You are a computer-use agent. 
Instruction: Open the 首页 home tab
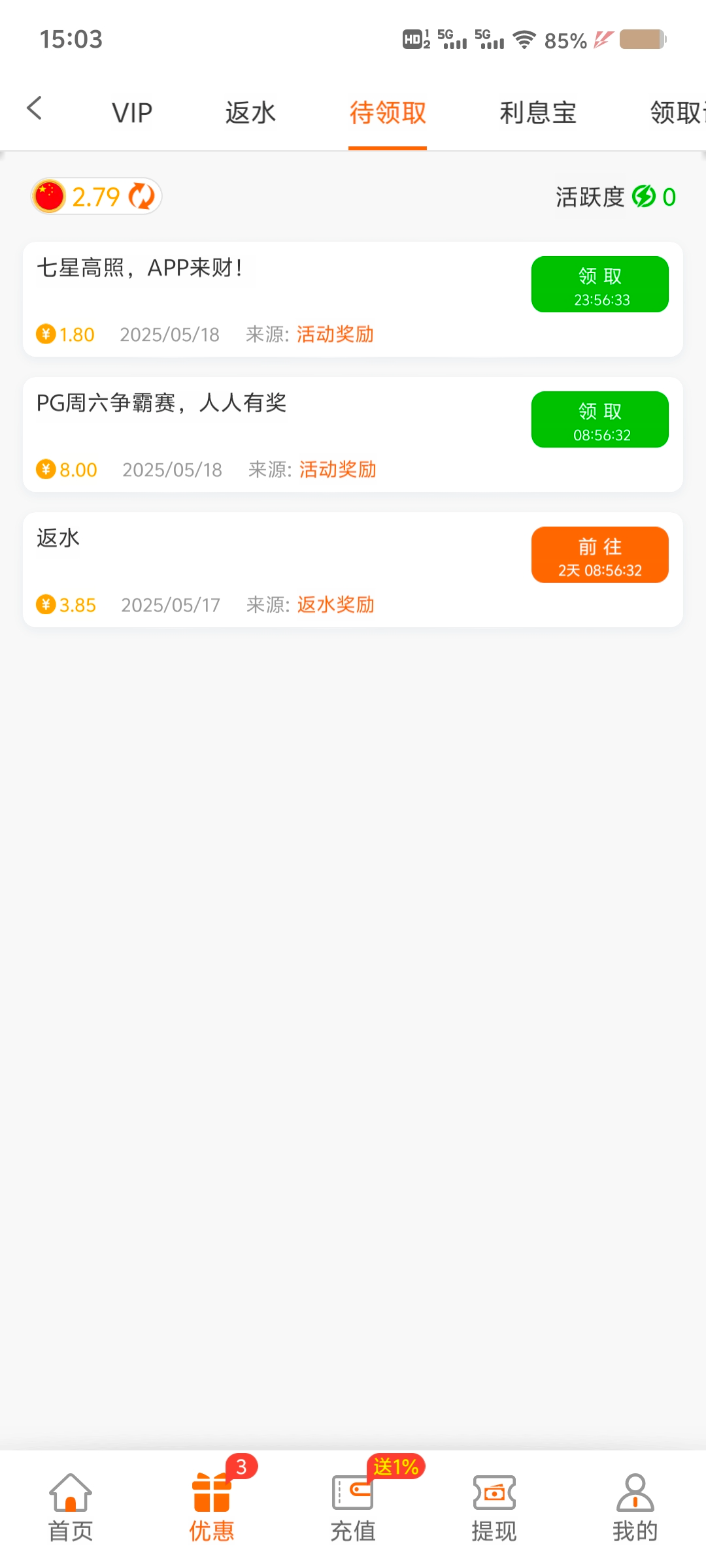71,1506
